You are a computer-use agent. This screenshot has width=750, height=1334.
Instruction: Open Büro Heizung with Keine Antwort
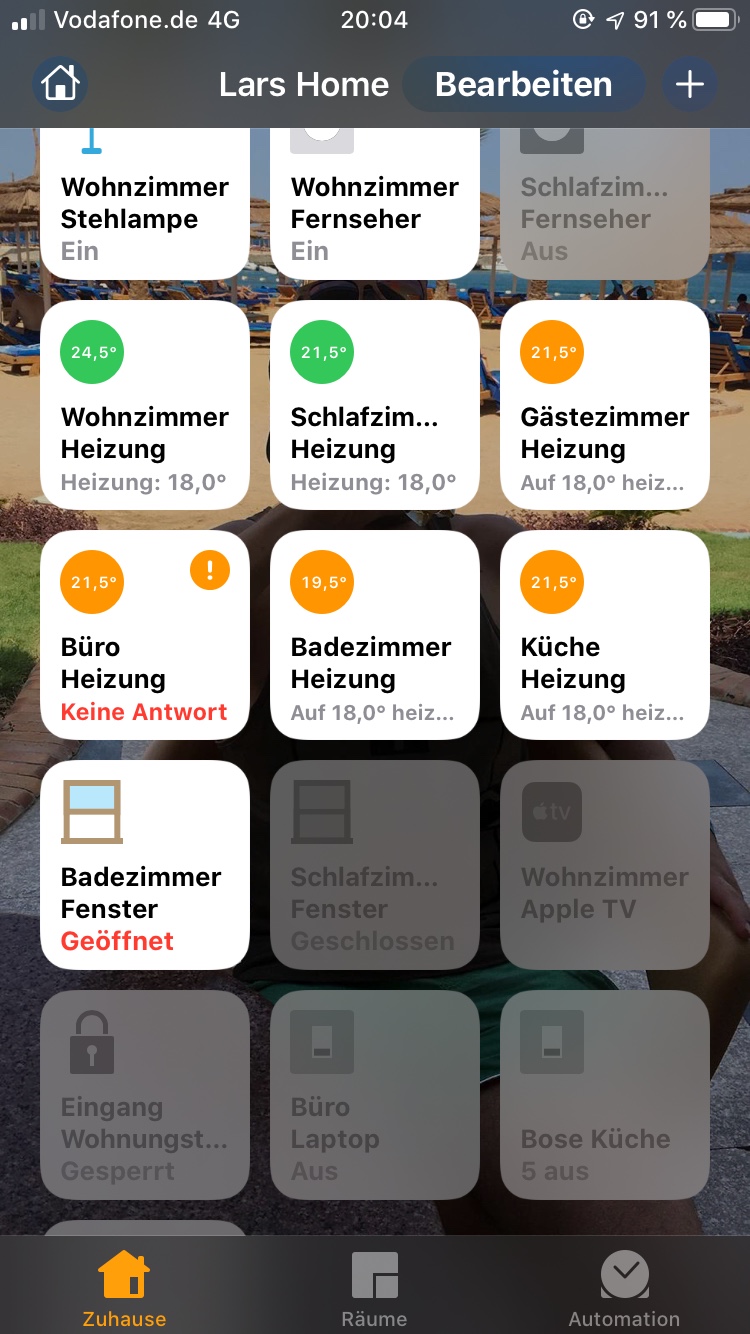(x=145, y=635)
